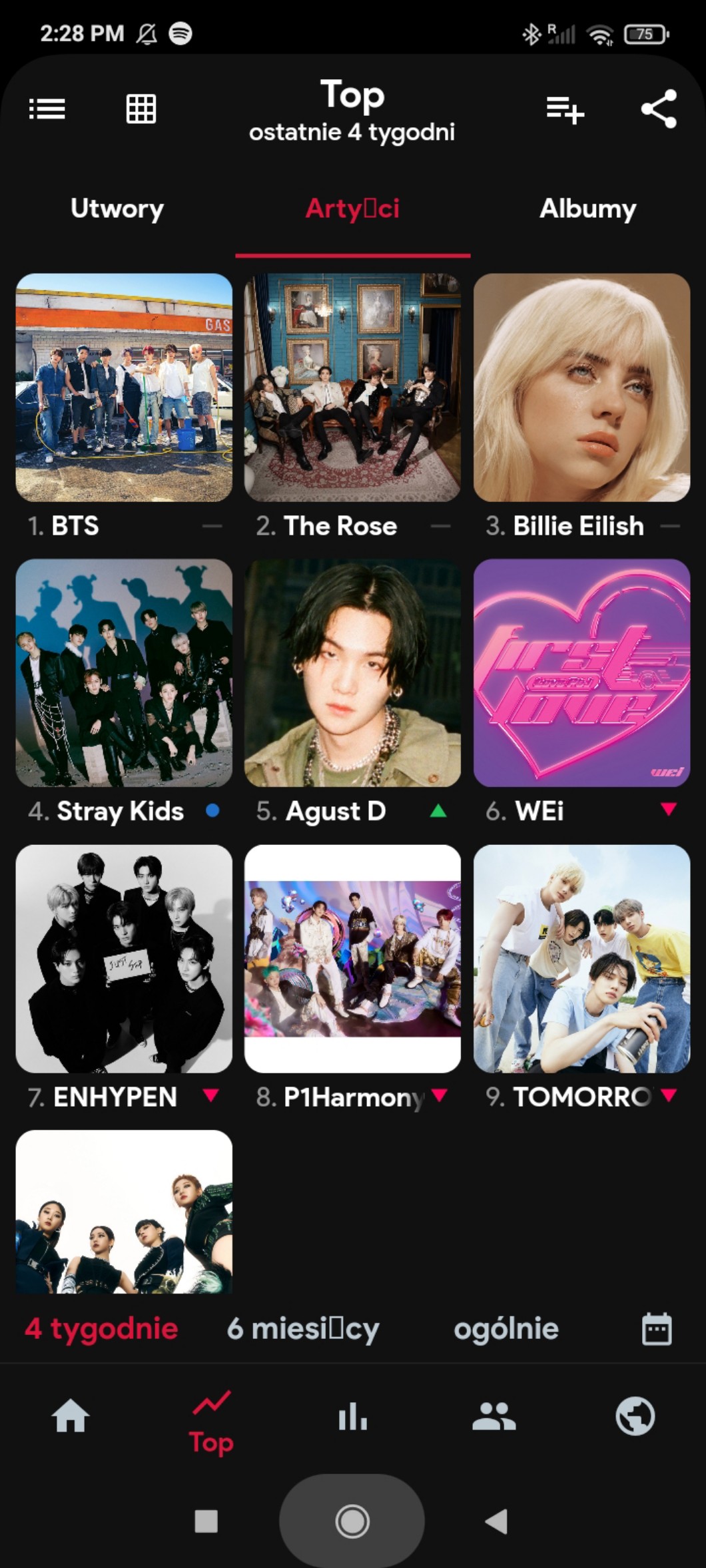
Task: Switch to the Utwory tab
Action: pos(117,209)
